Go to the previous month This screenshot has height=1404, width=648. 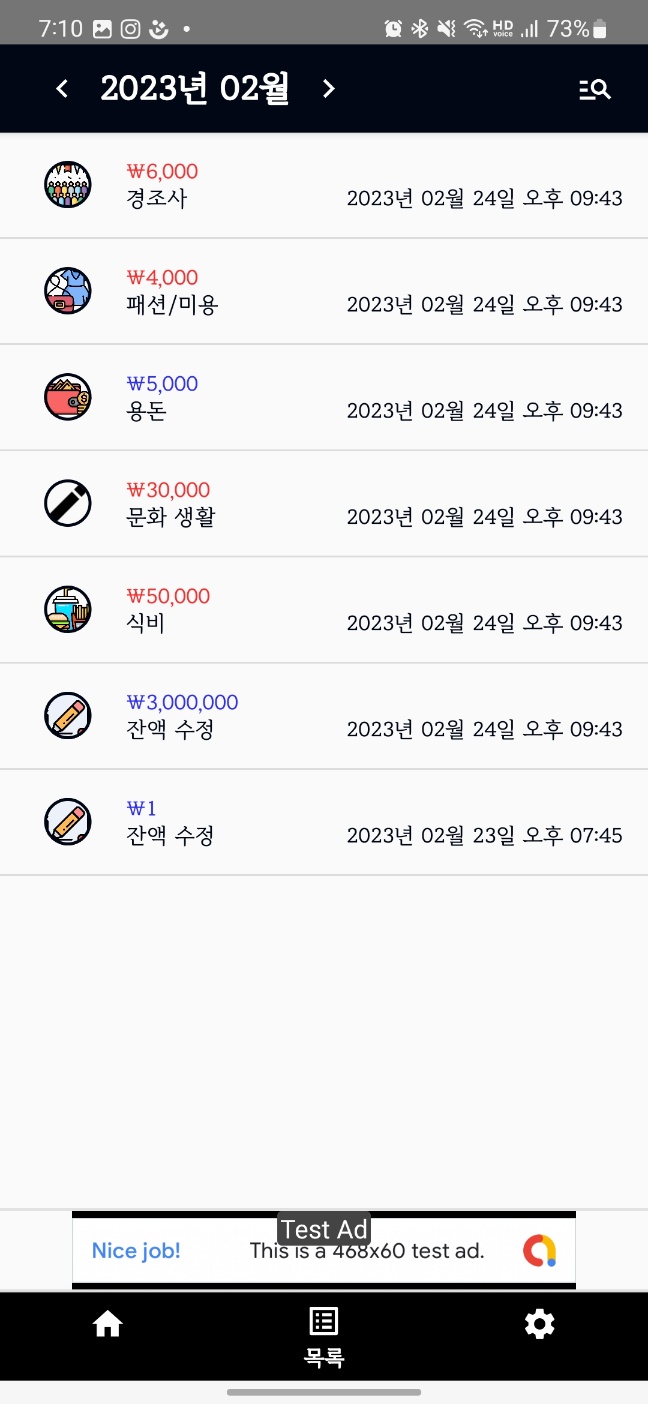(62, 89)
